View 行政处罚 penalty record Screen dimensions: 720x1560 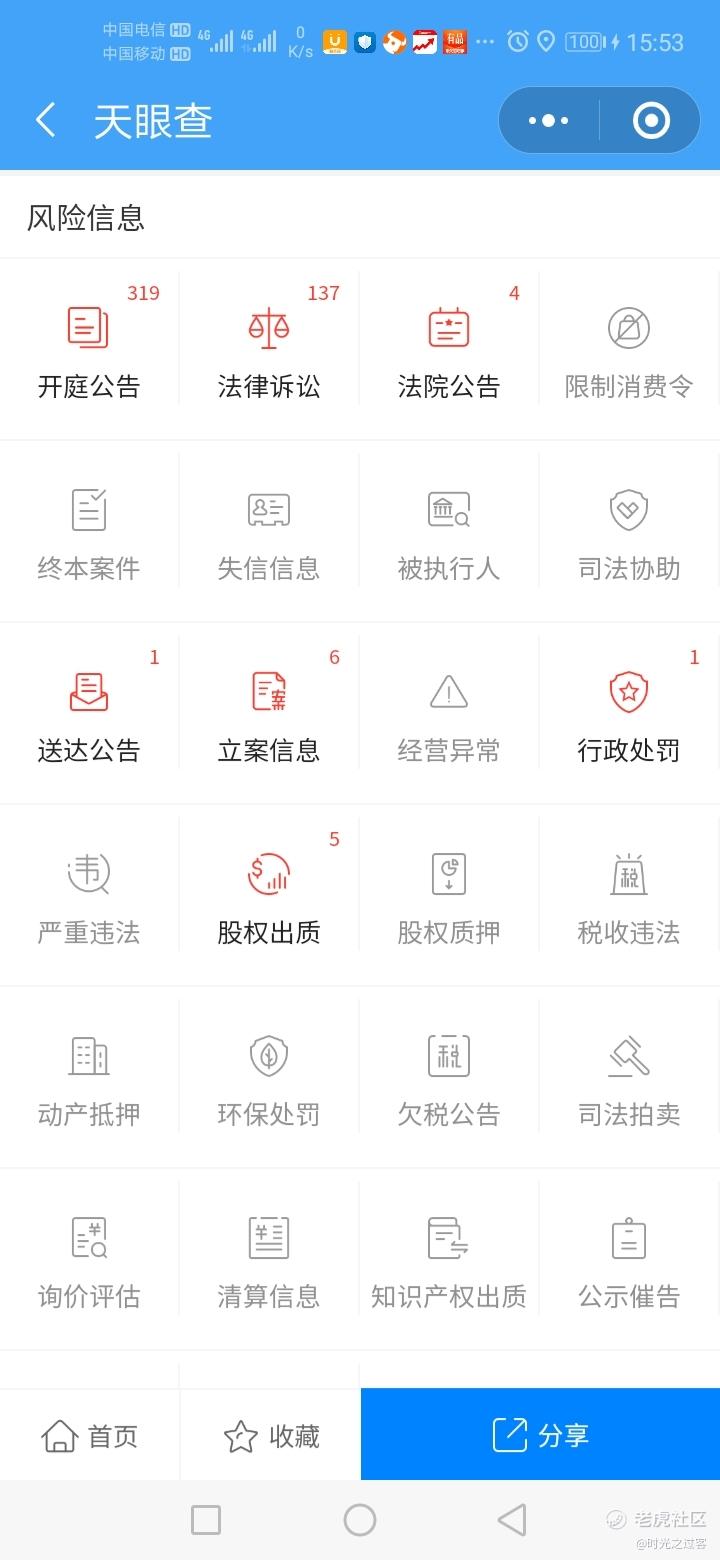(629, 714)
